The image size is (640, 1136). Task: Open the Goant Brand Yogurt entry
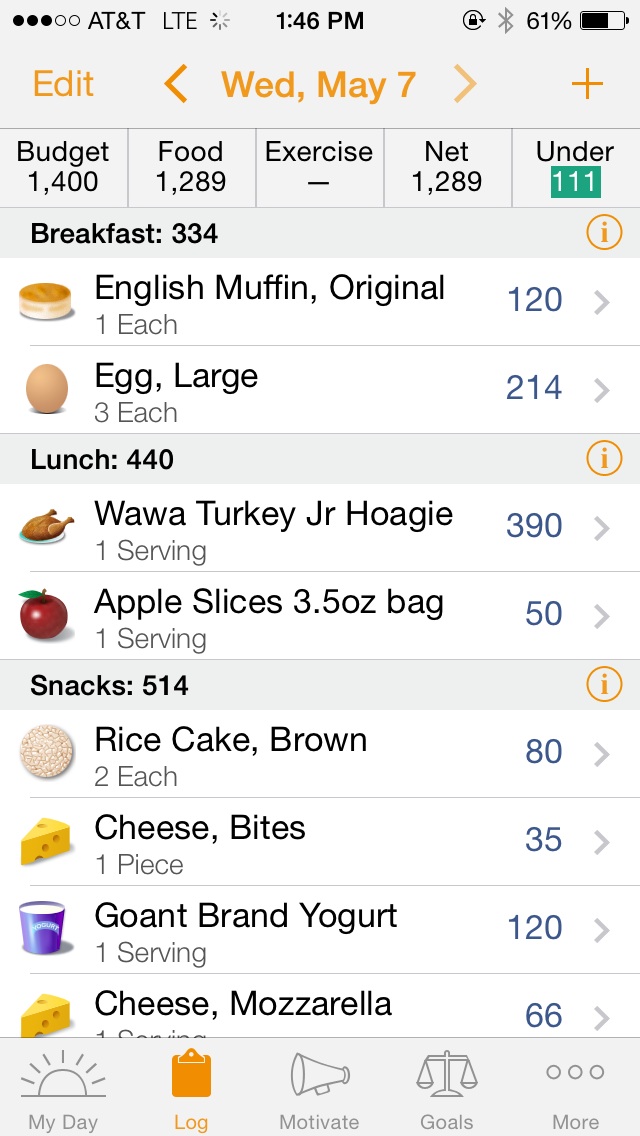[320, 930]
